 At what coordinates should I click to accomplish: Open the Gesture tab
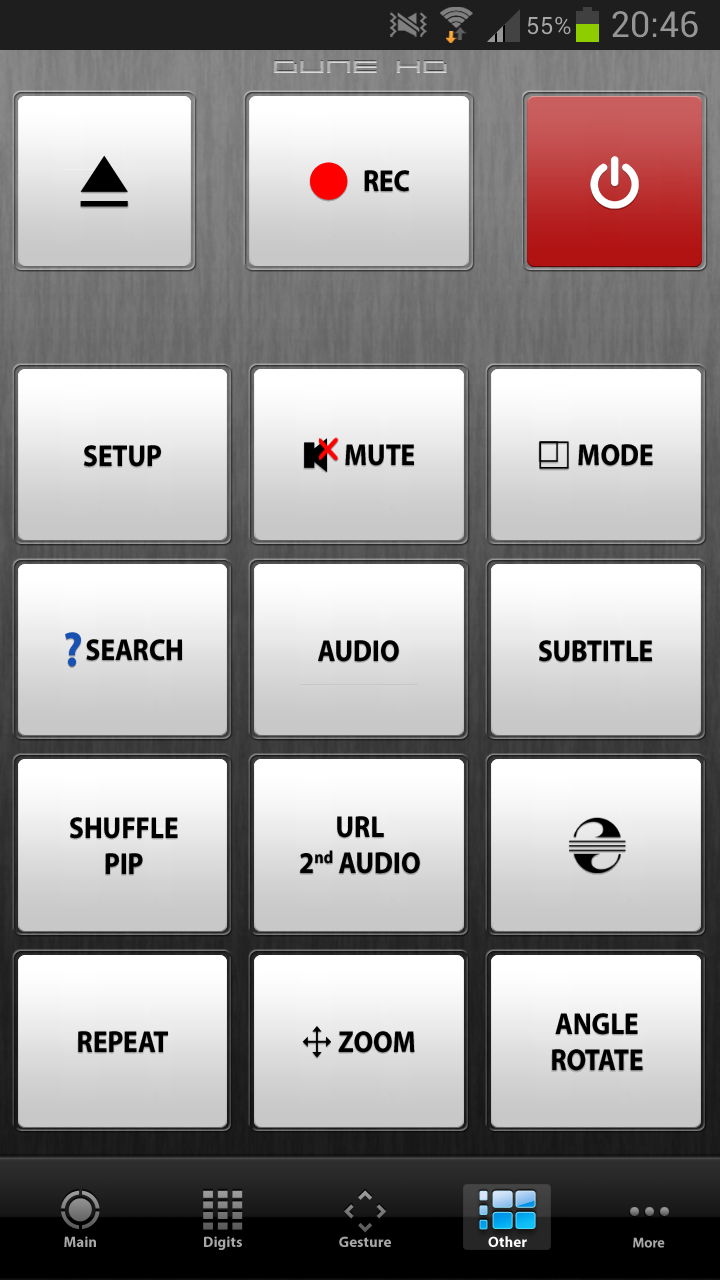pos(365,1218)
